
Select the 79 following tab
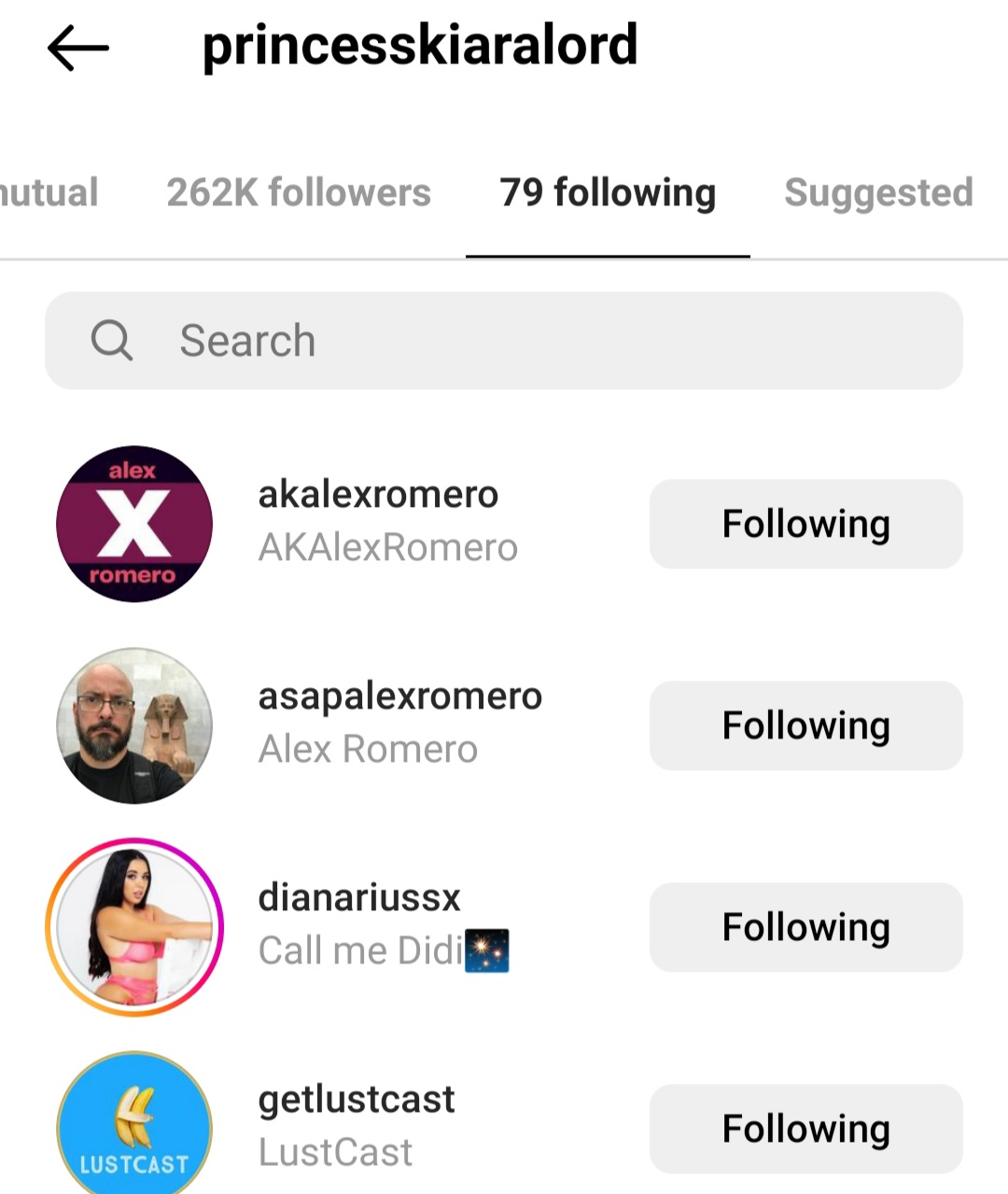point(608,193)
